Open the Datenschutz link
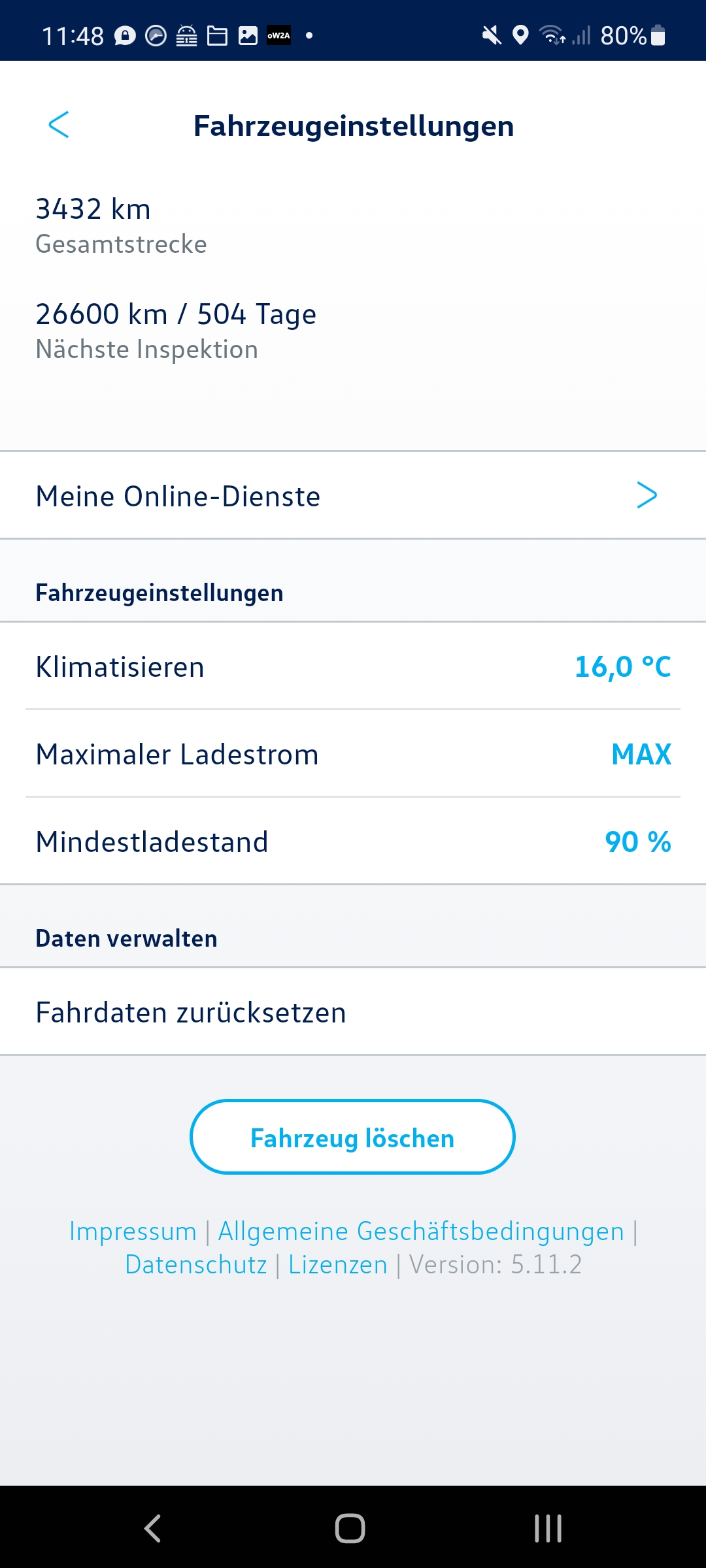Viewport: 706px width, 1568px height. (x=196, y=1265)
